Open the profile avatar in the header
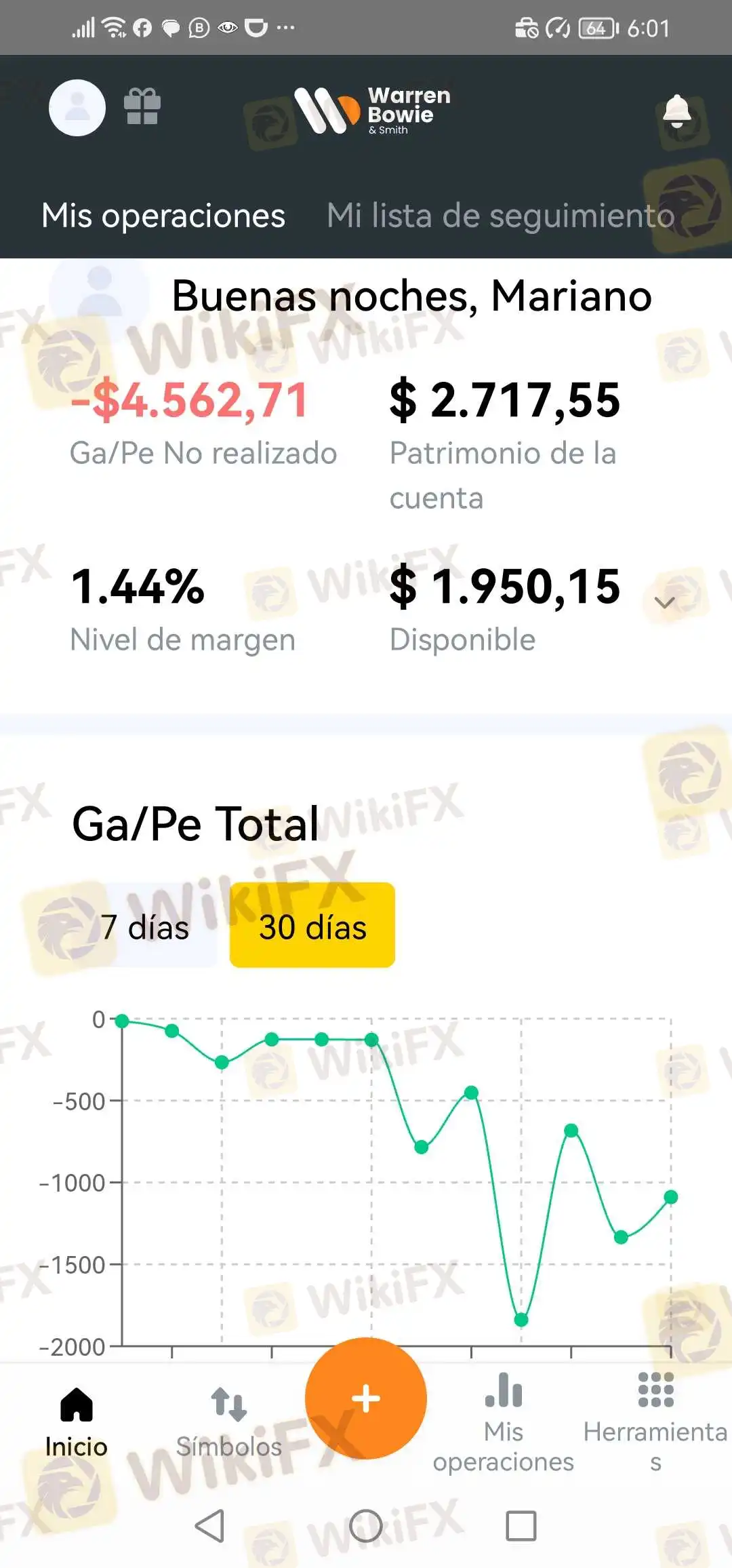Viewport: 732px width, 1568px height. coord(77,108)
